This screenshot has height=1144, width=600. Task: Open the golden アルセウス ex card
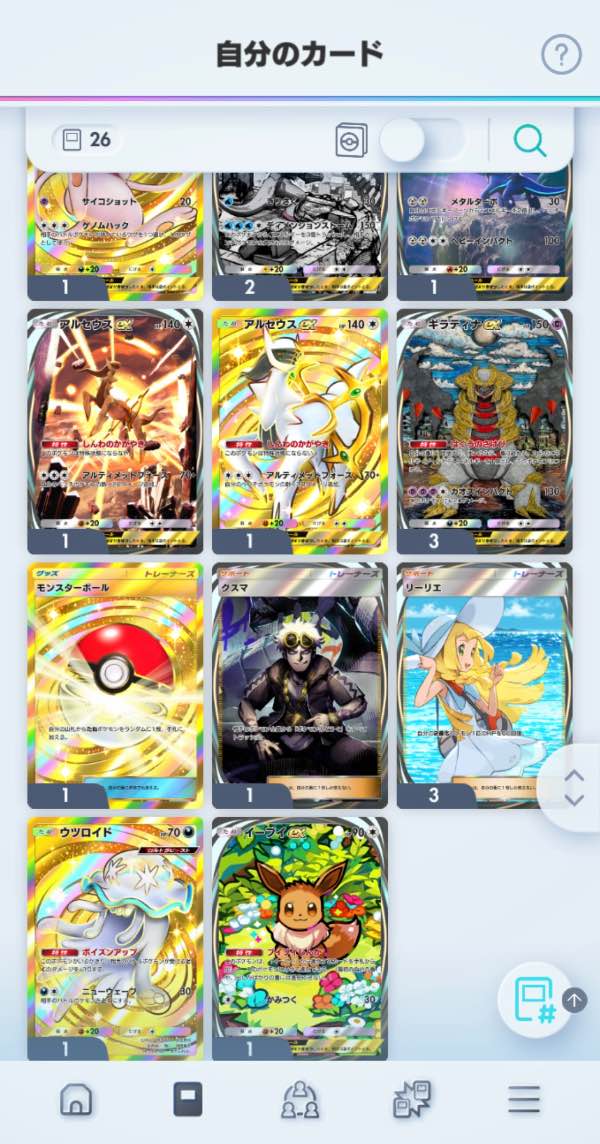click(x=299, y=430)
